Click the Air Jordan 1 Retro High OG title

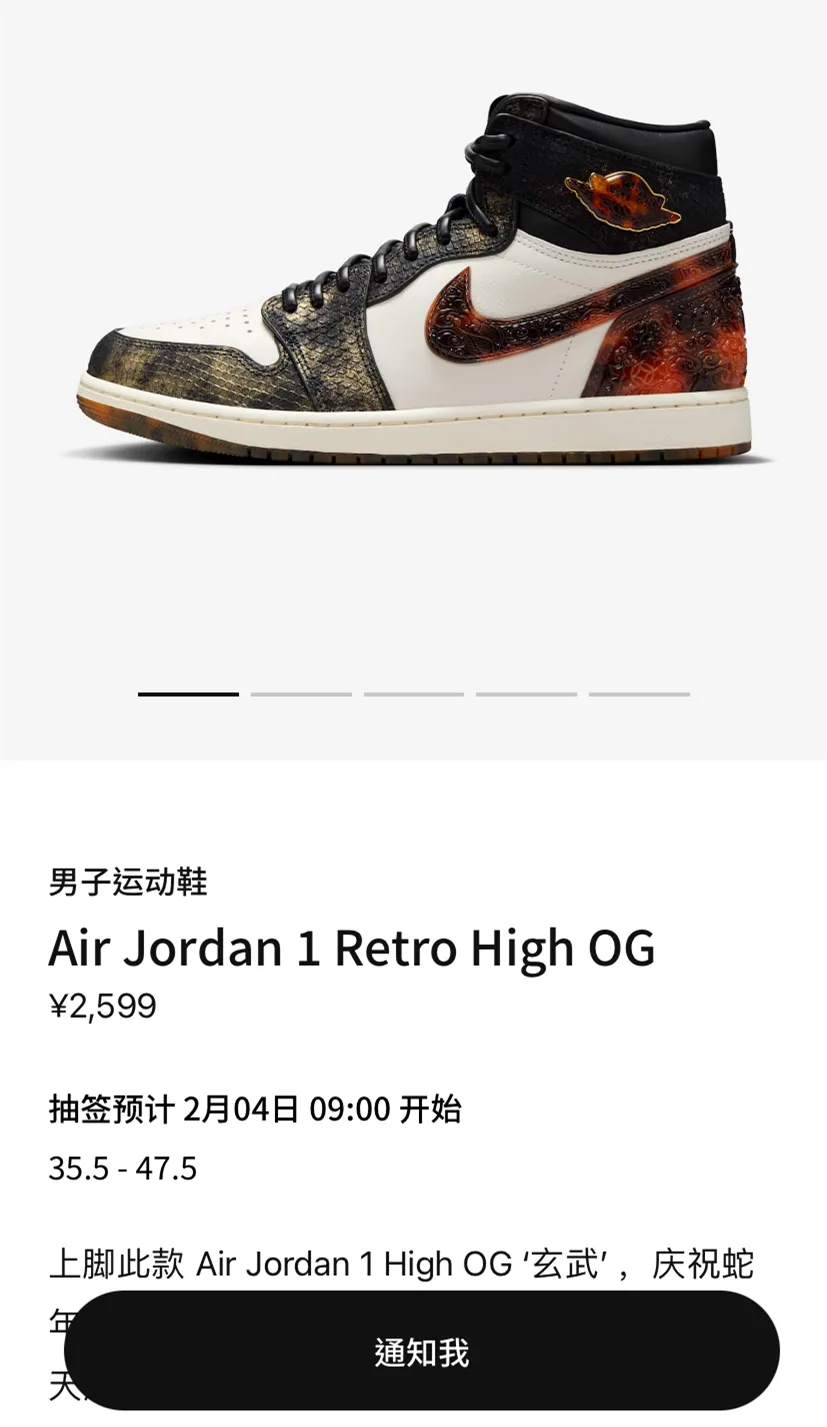tap(352, 946)
